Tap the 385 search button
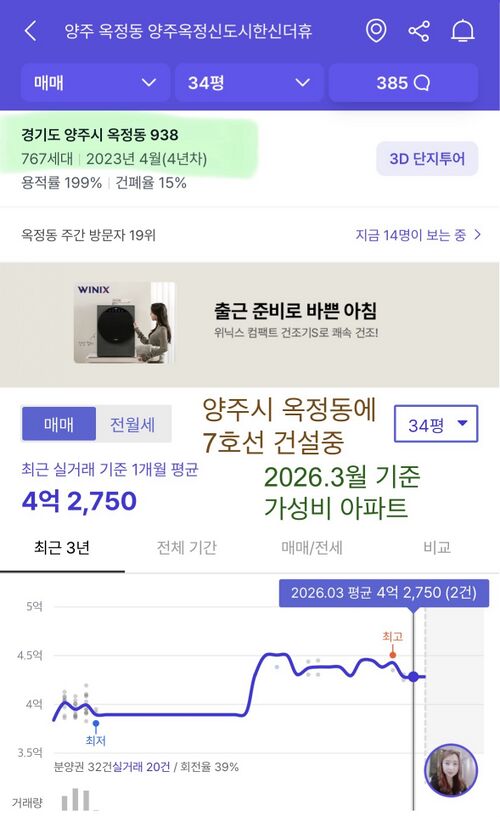The width and height of the screenshot is (500, 817). tap(403, 83)
